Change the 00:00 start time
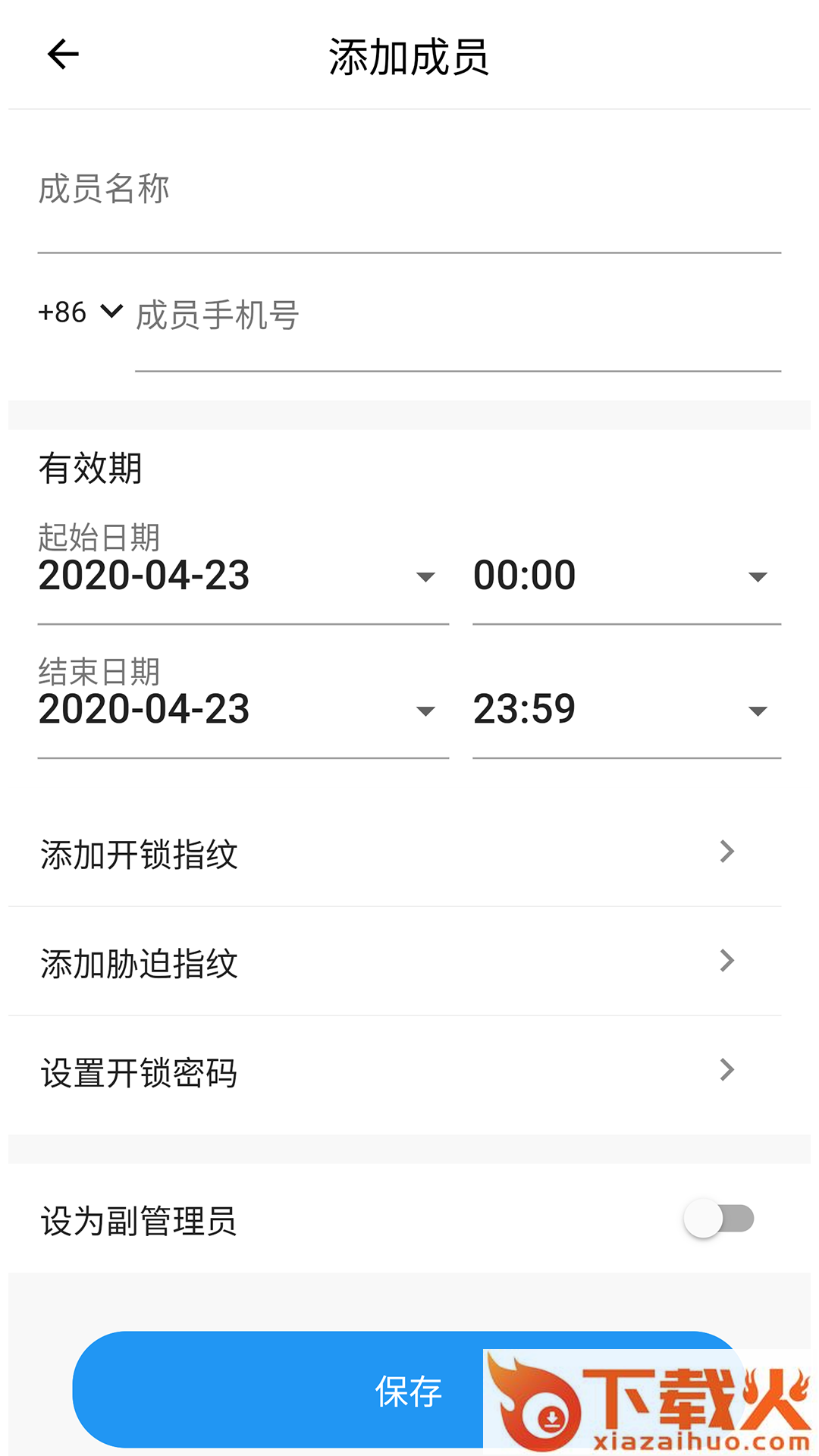819x1456 pixels. click(626, 576)
